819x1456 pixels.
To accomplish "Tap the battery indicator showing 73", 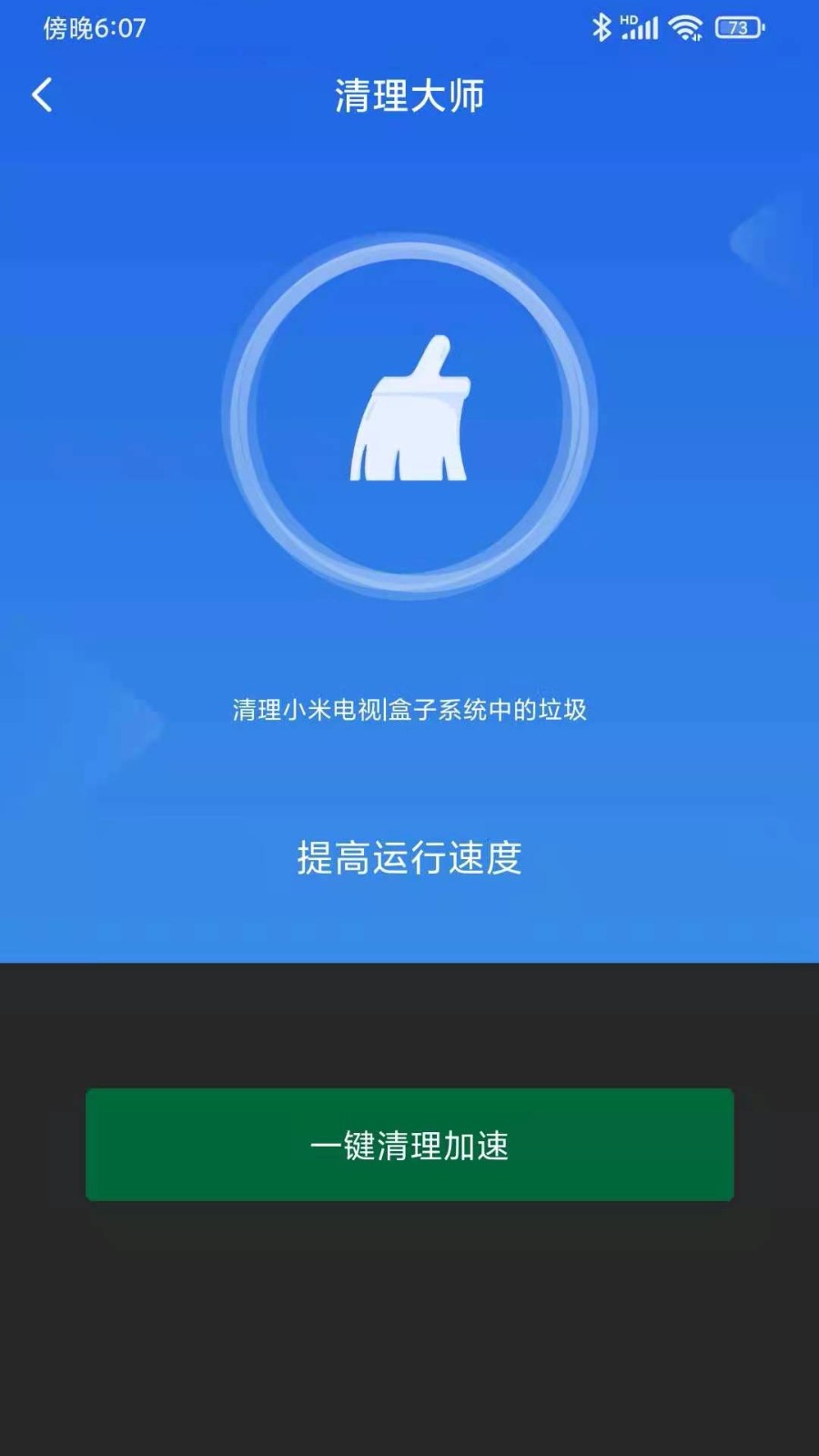I will coord(737,27).
